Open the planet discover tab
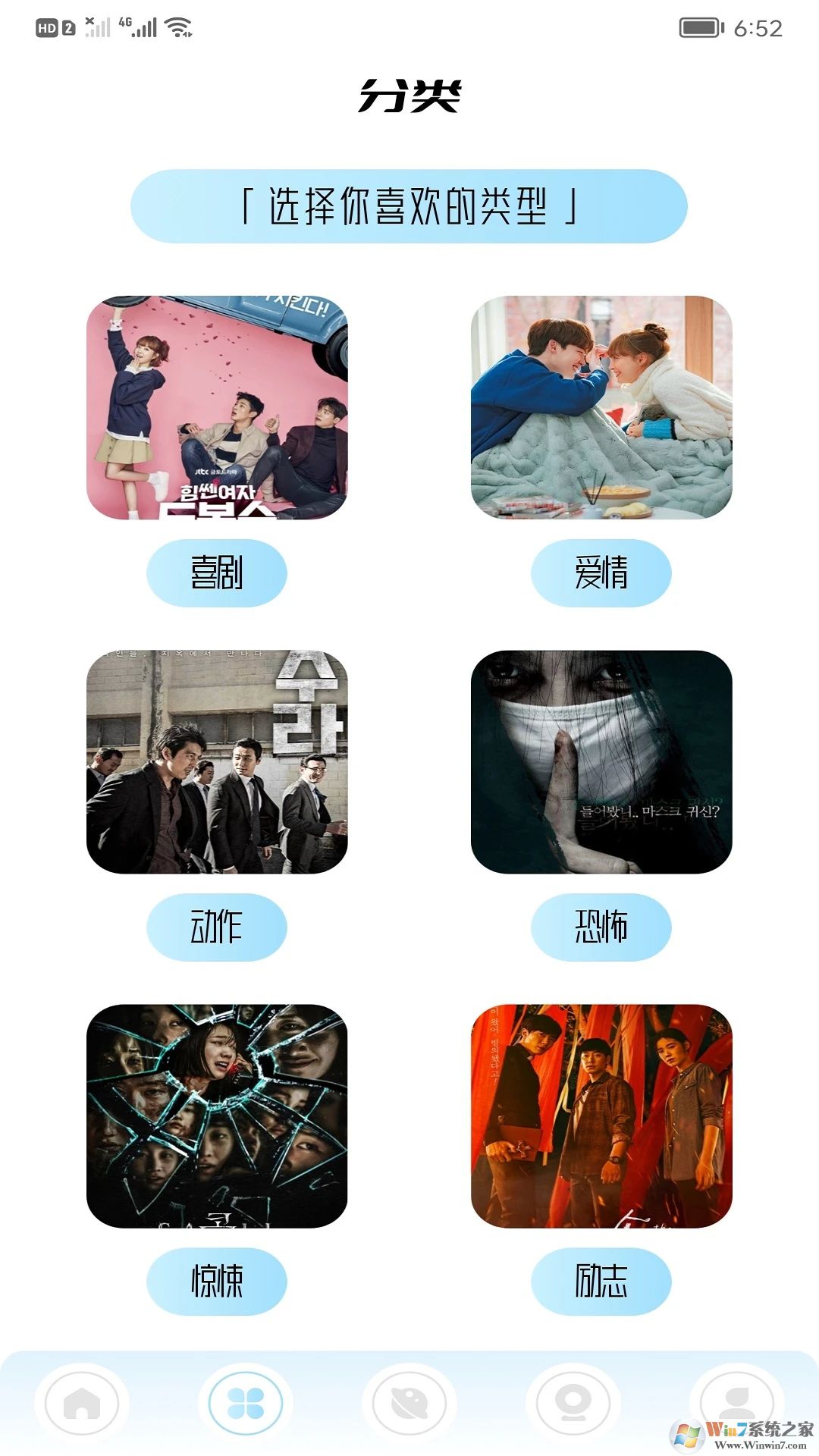This screenshot has width=819, height=1456. pyautogui.click(x=409, y=1403)
